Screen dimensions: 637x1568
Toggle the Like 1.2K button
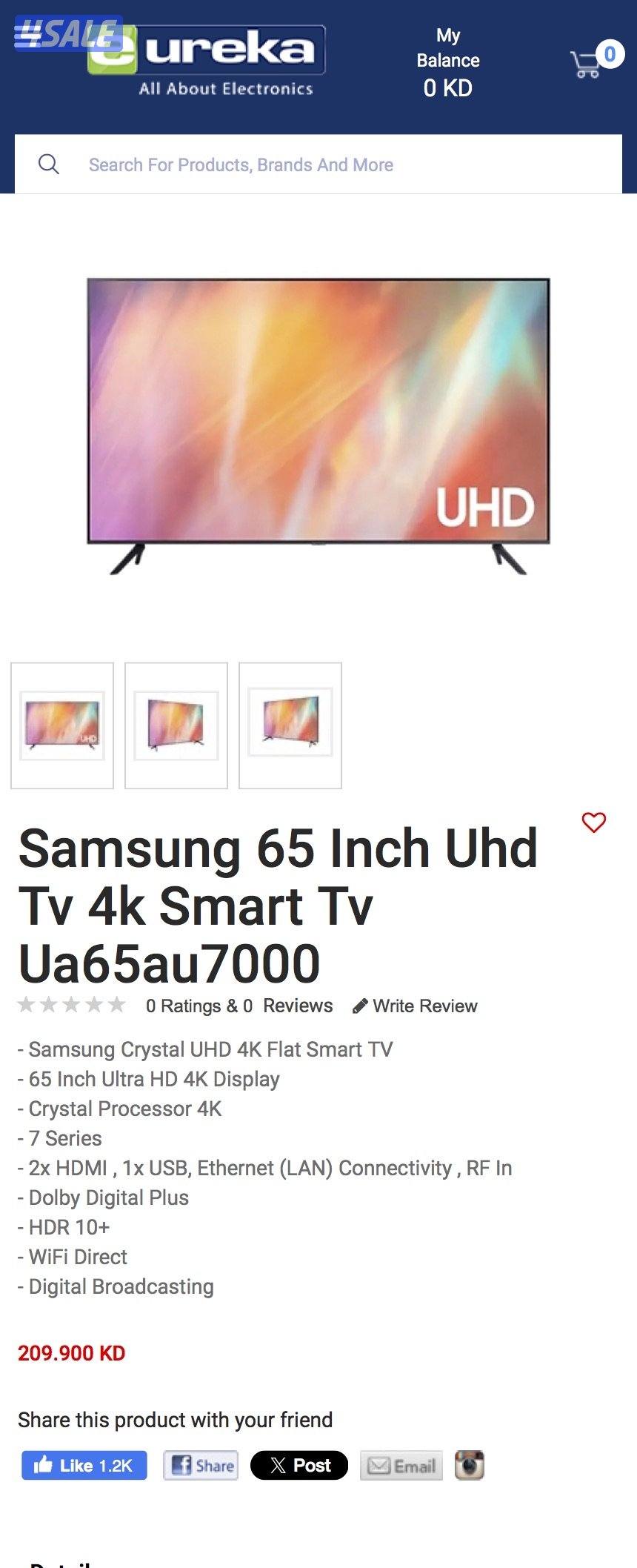point(84,1465)
